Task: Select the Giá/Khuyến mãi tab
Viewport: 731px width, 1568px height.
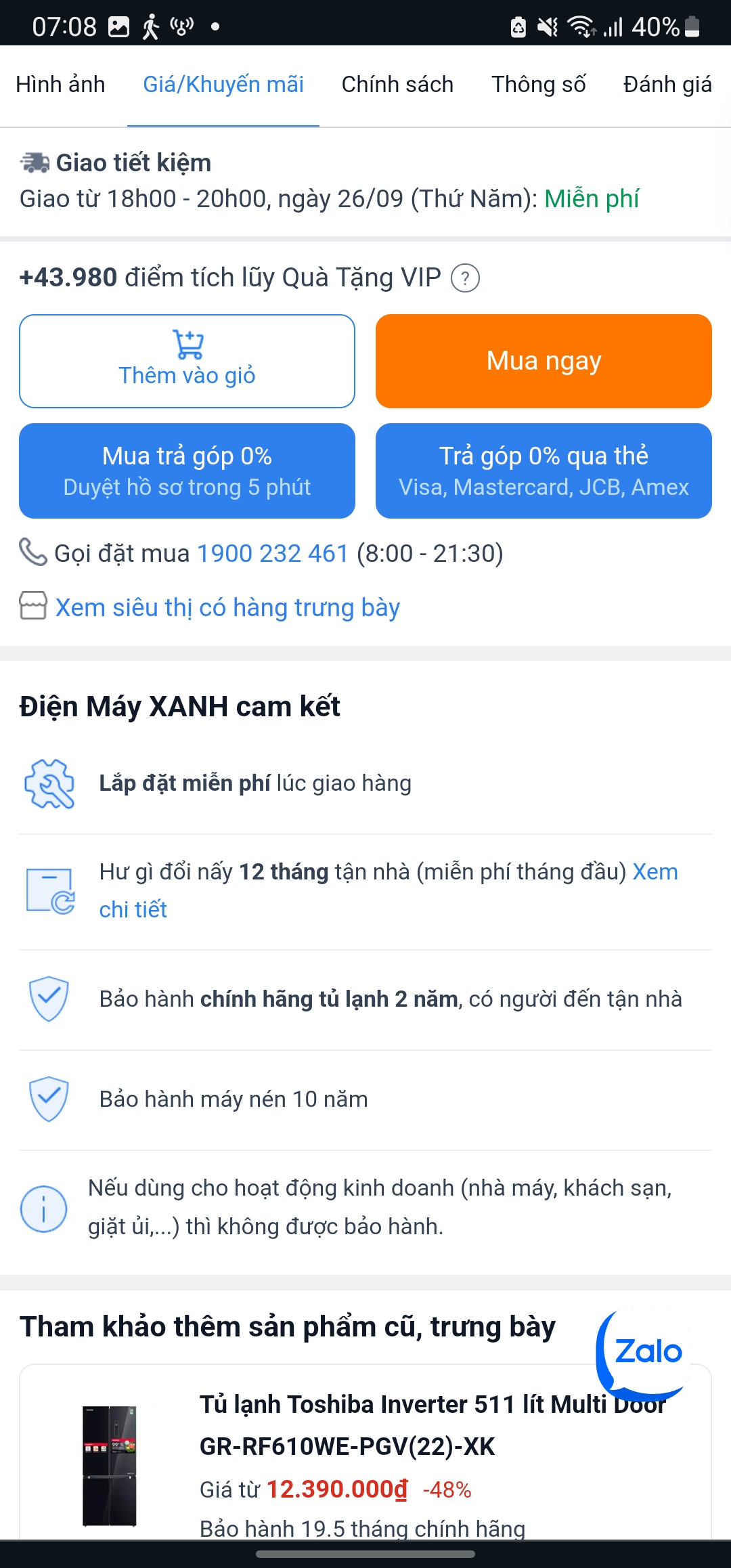Action: tap(223, 85)
